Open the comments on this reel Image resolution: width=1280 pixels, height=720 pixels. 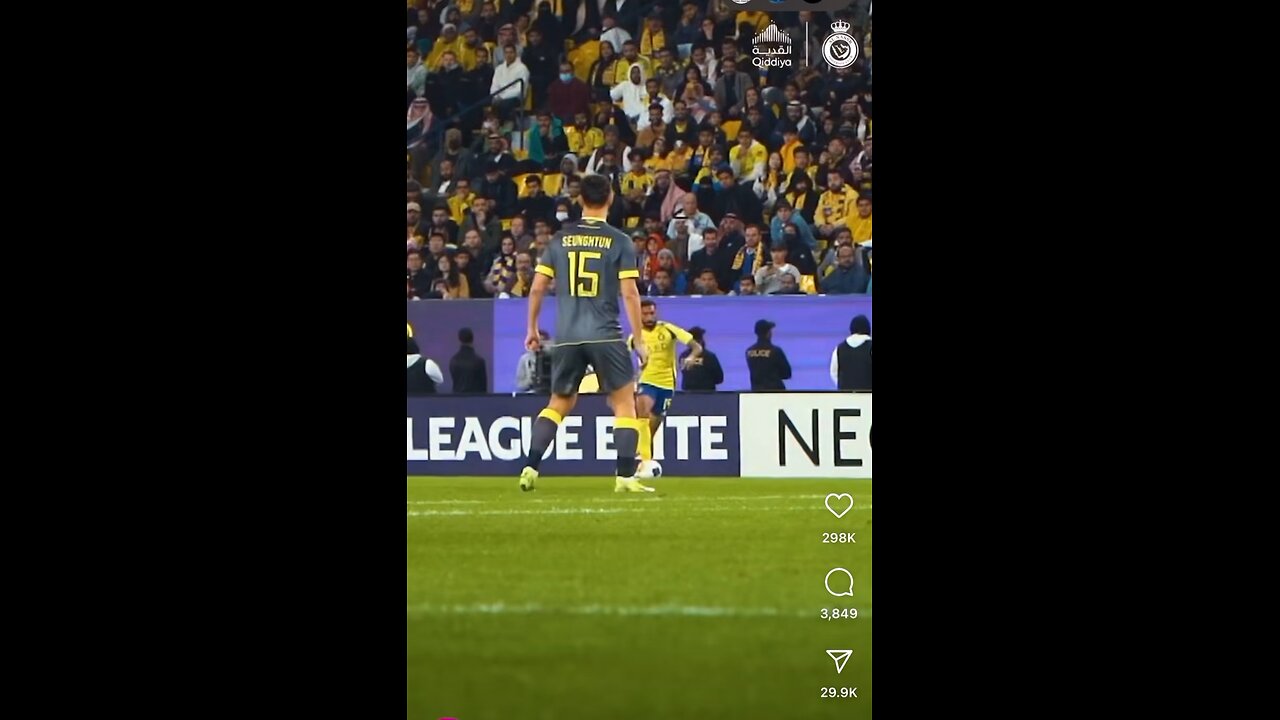[x=838, y=582]
